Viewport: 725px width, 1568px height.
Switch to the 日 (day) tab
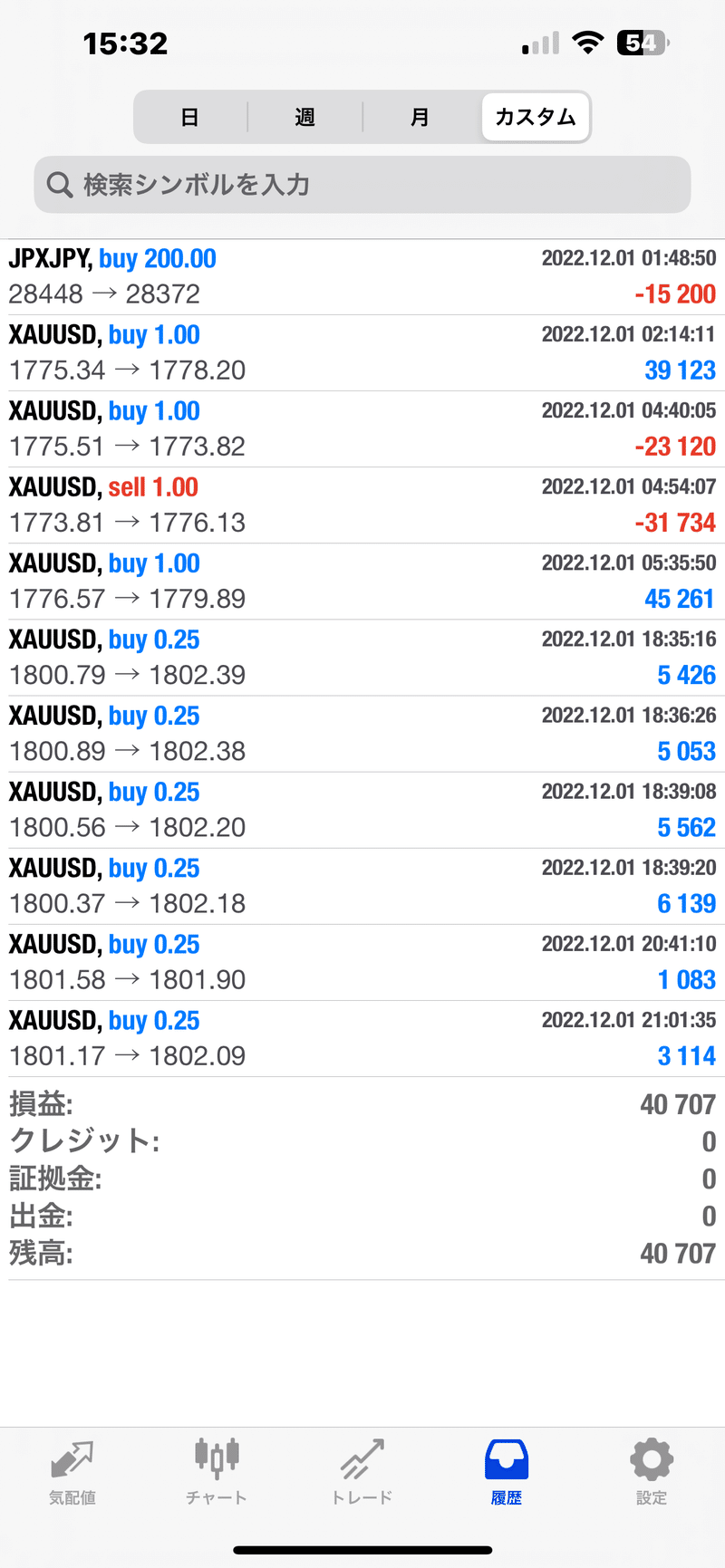coord(190,117)
